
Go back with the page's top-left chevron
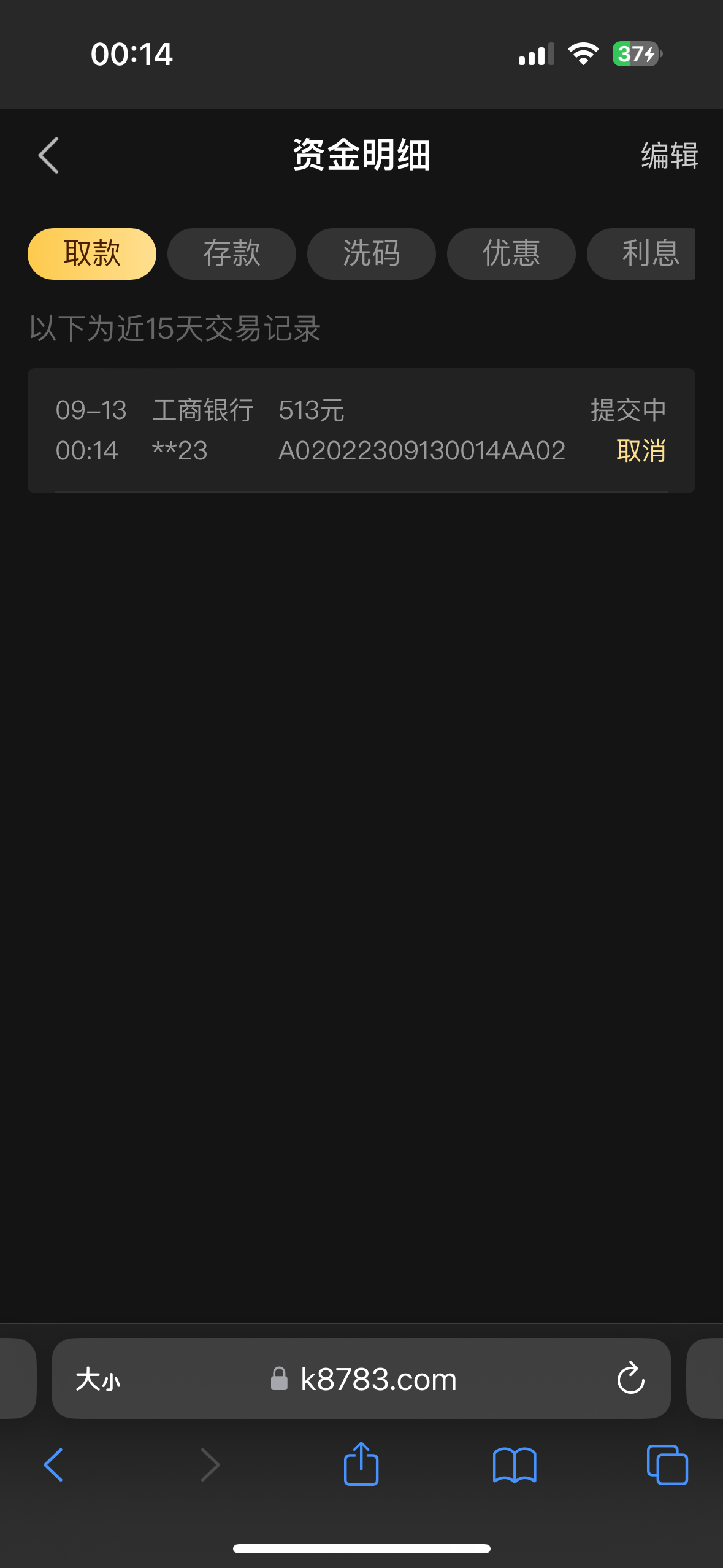tap(48, 155)
